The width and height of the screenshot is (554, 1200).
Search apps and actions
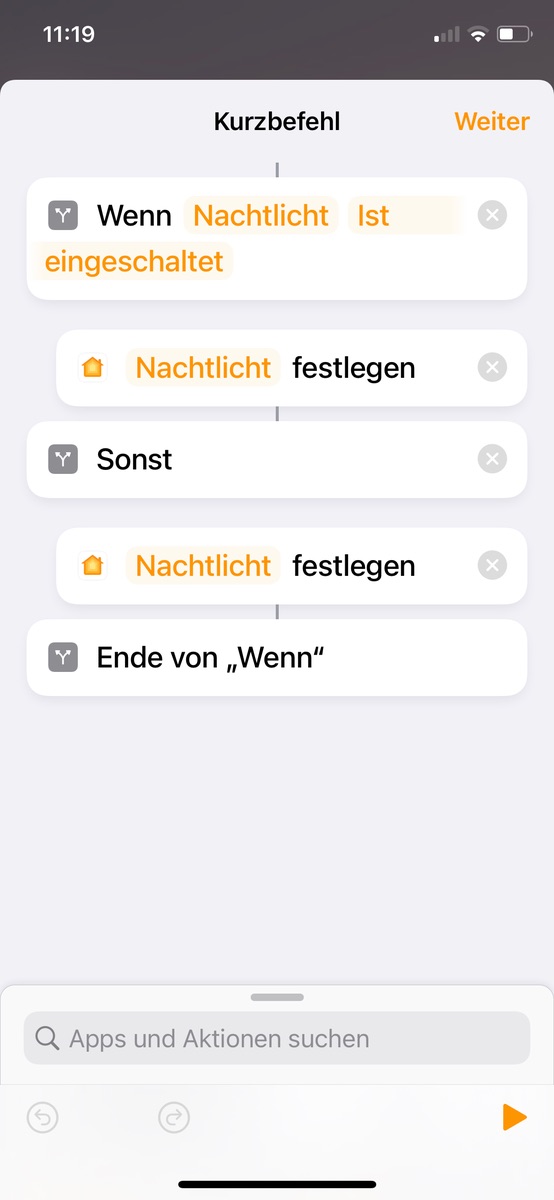[277, 1038]
